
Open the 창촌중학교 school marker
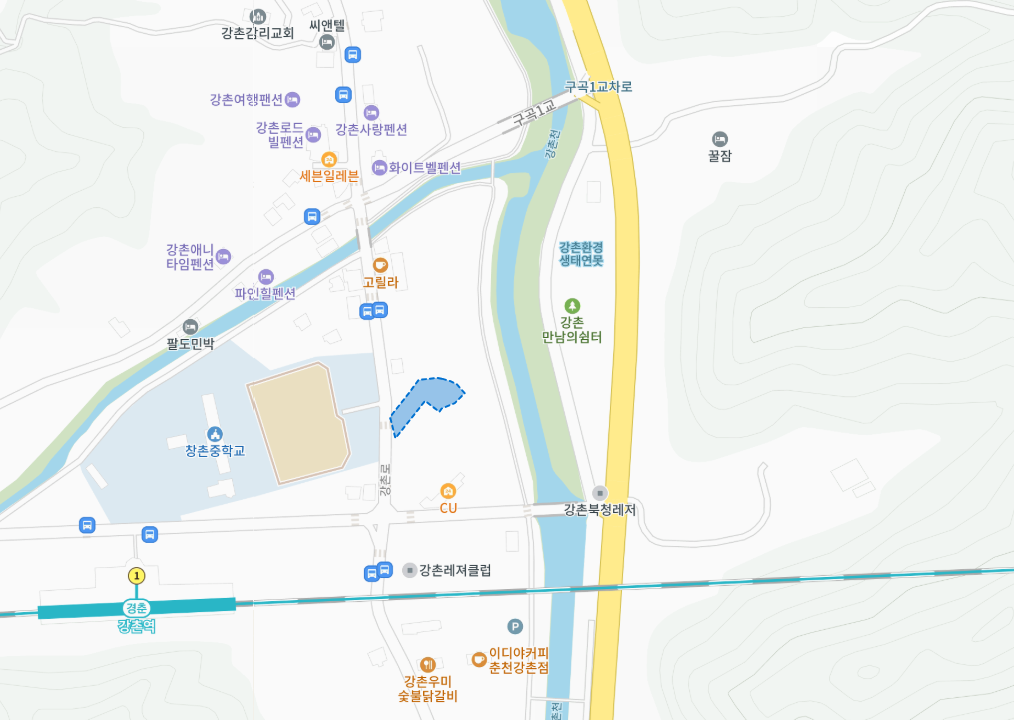(215, 434)
